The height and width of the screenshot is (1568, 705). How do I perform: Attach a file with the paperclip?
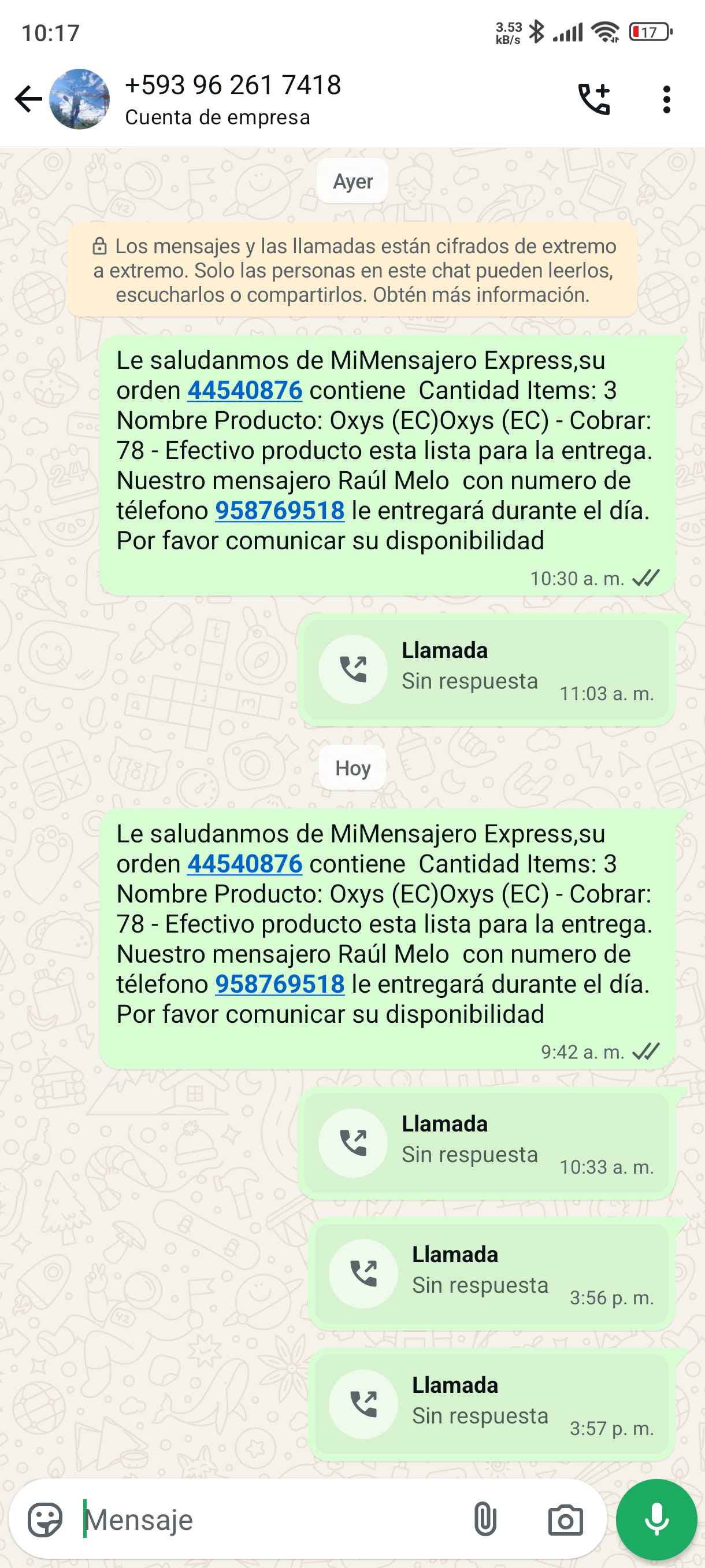click(x=485, y=1520)
